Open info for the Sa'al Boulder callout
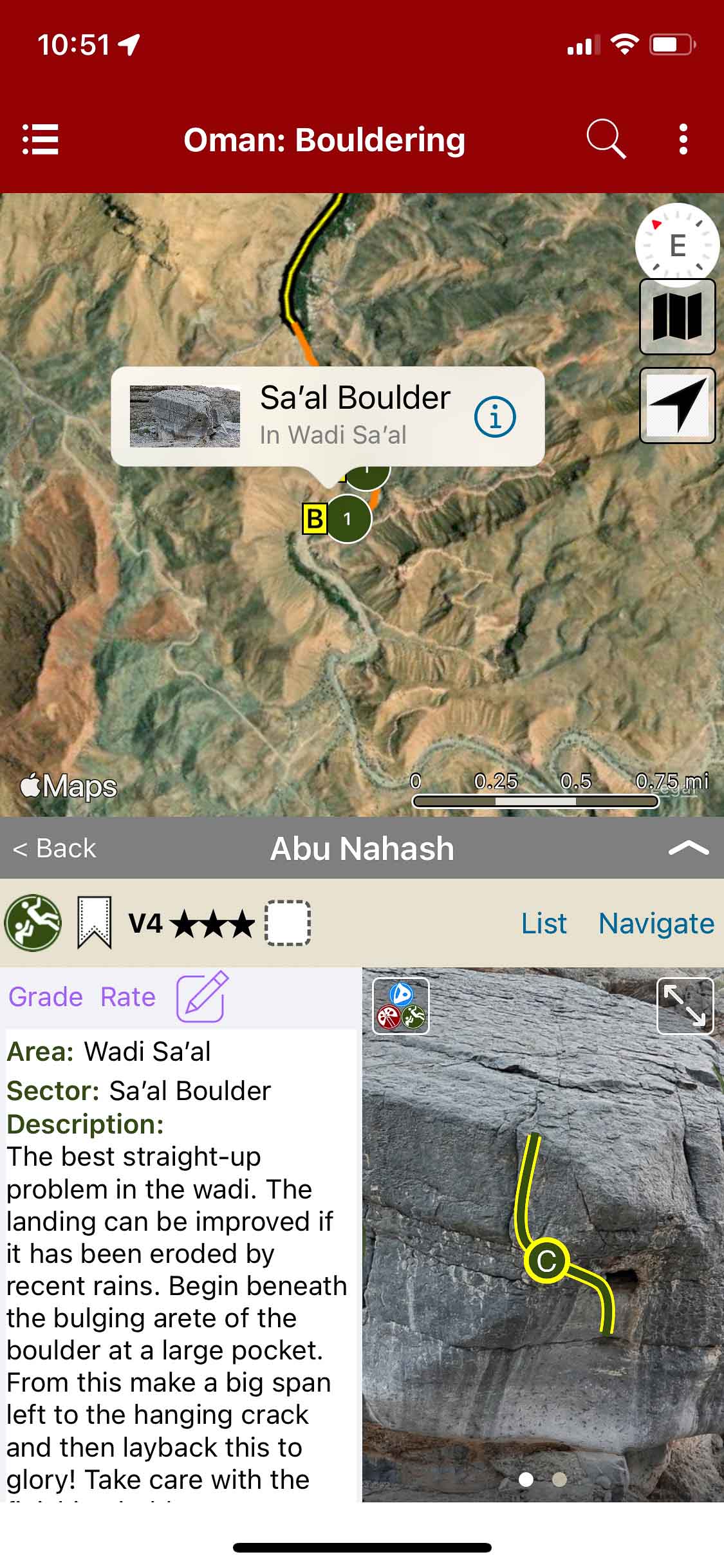Image resolution: width=724 pixels, height=1568 pixels. [495, 417]
